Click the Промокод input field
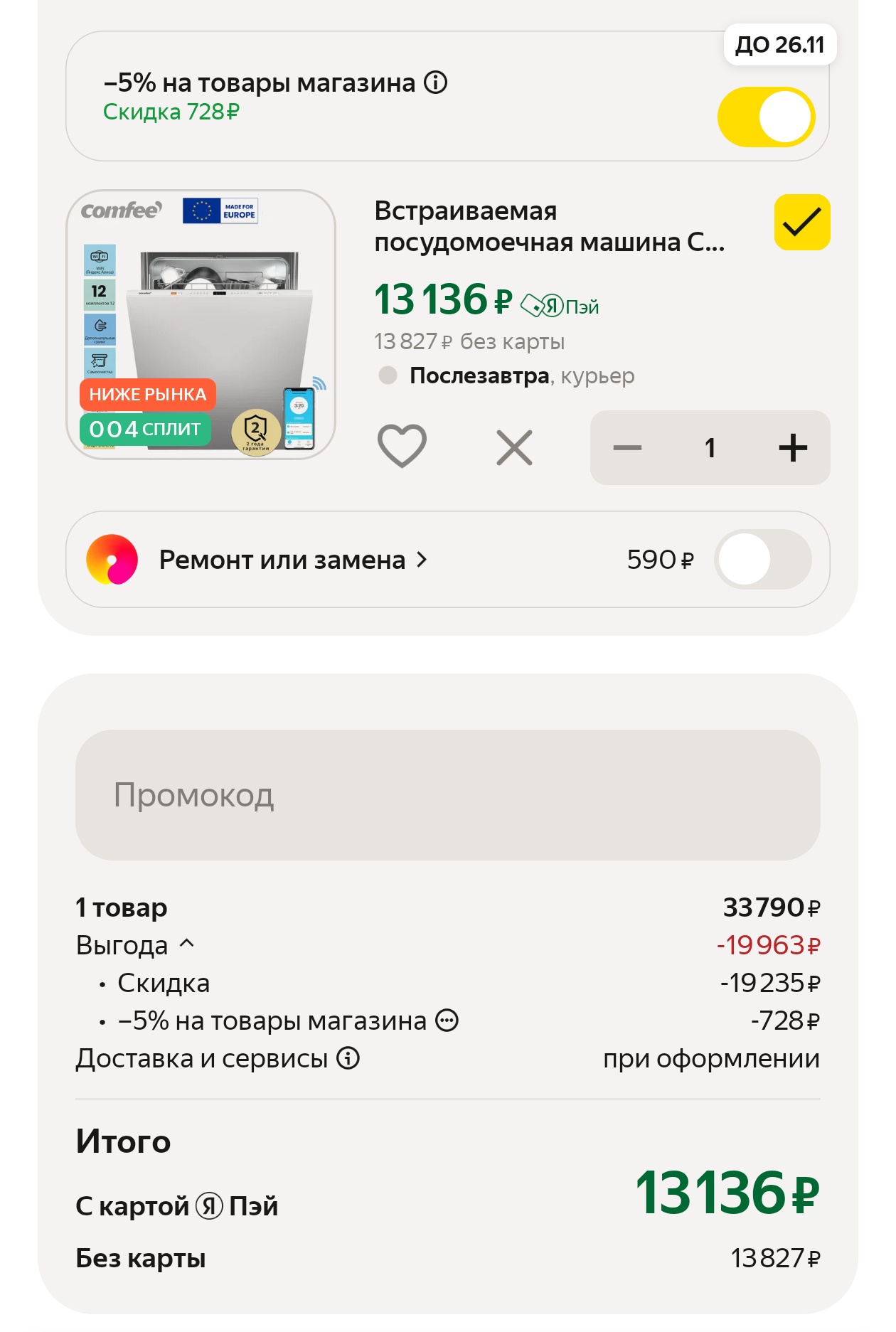The width and height of the screenshot is (896, 1332). (448, 796)
